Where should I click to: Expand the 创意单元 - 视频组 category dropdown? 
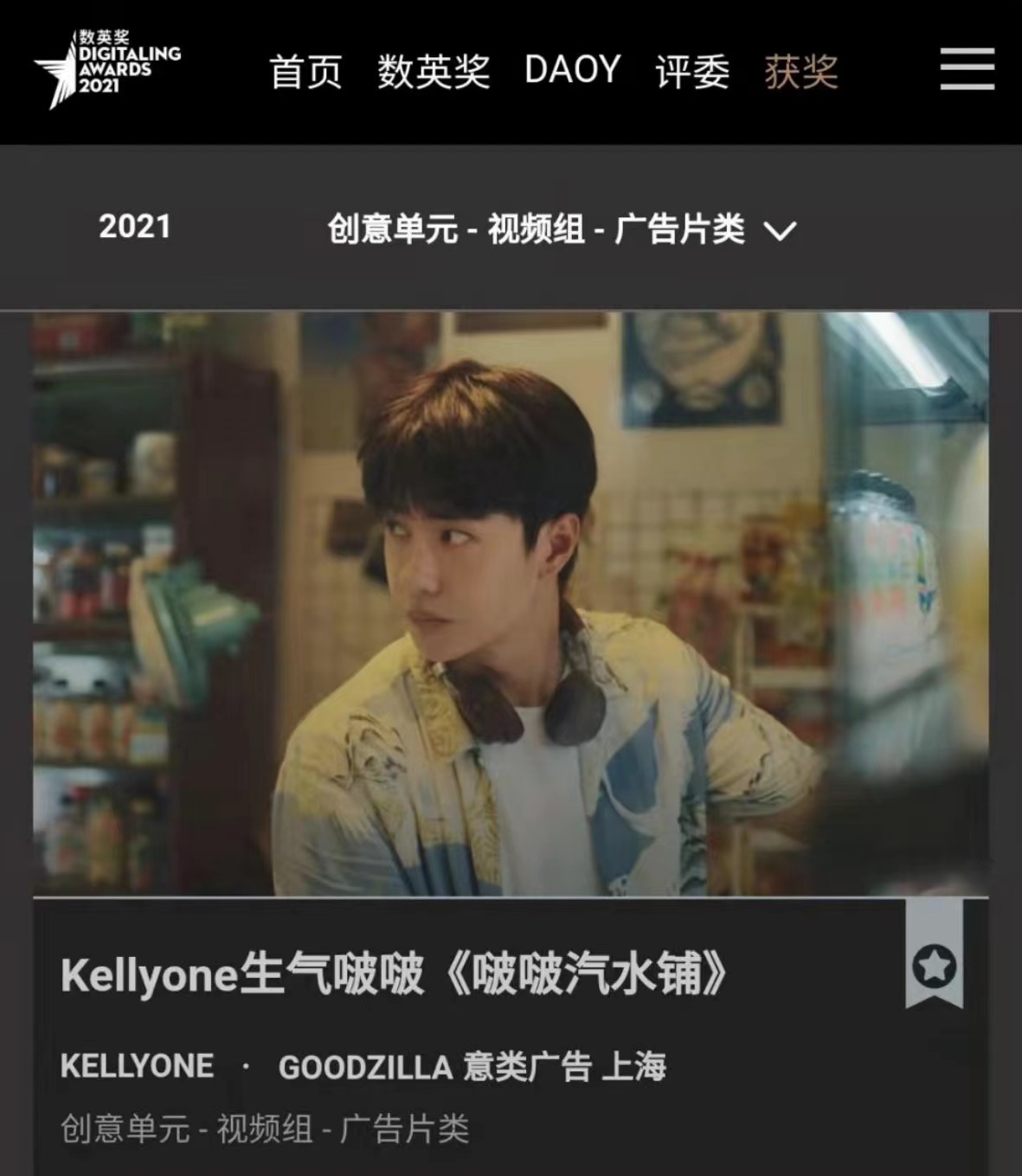(561, 229)
